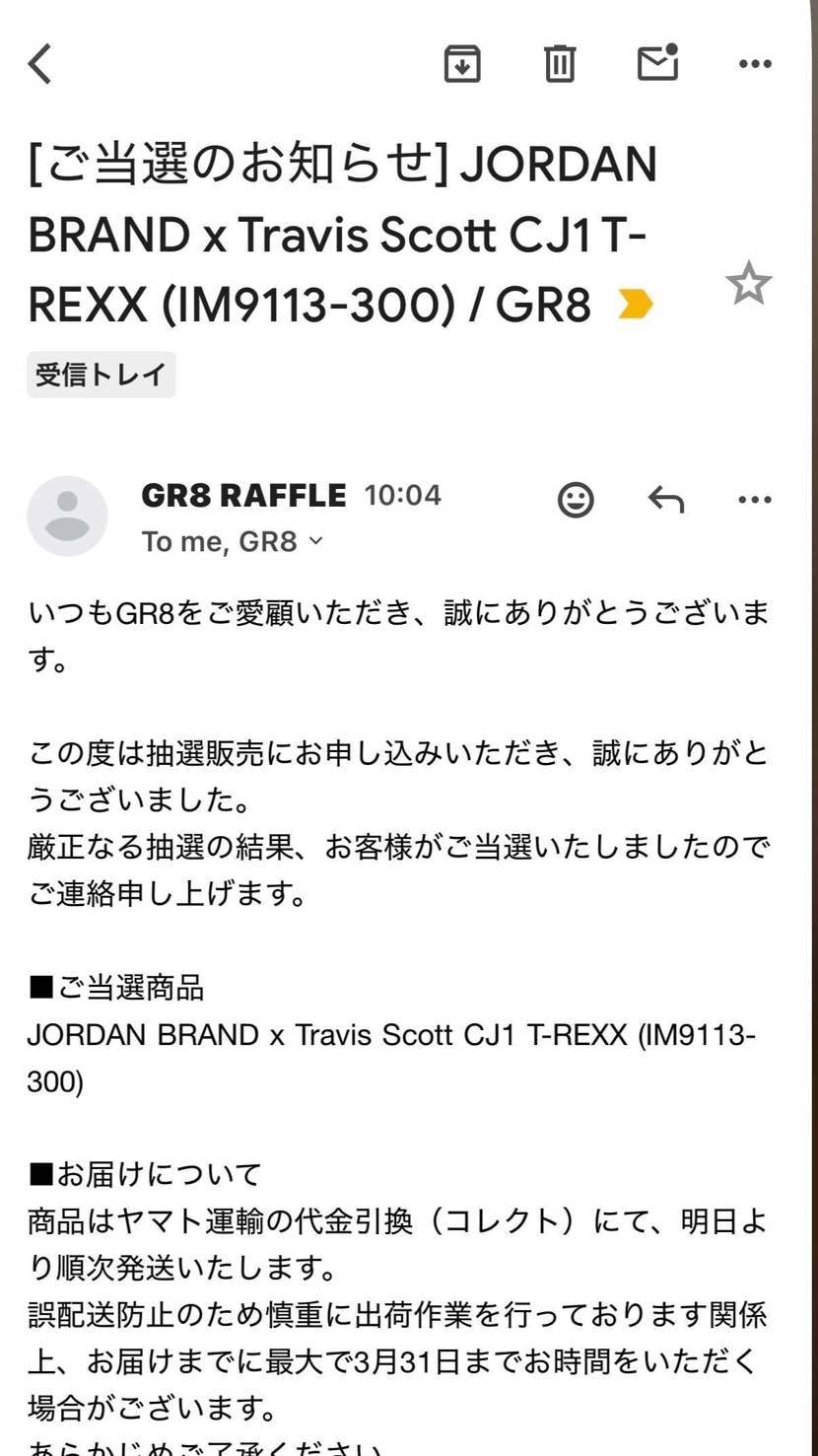Go back to the inbox
This screenshot has height=1456, width=818.
point(39,63)
